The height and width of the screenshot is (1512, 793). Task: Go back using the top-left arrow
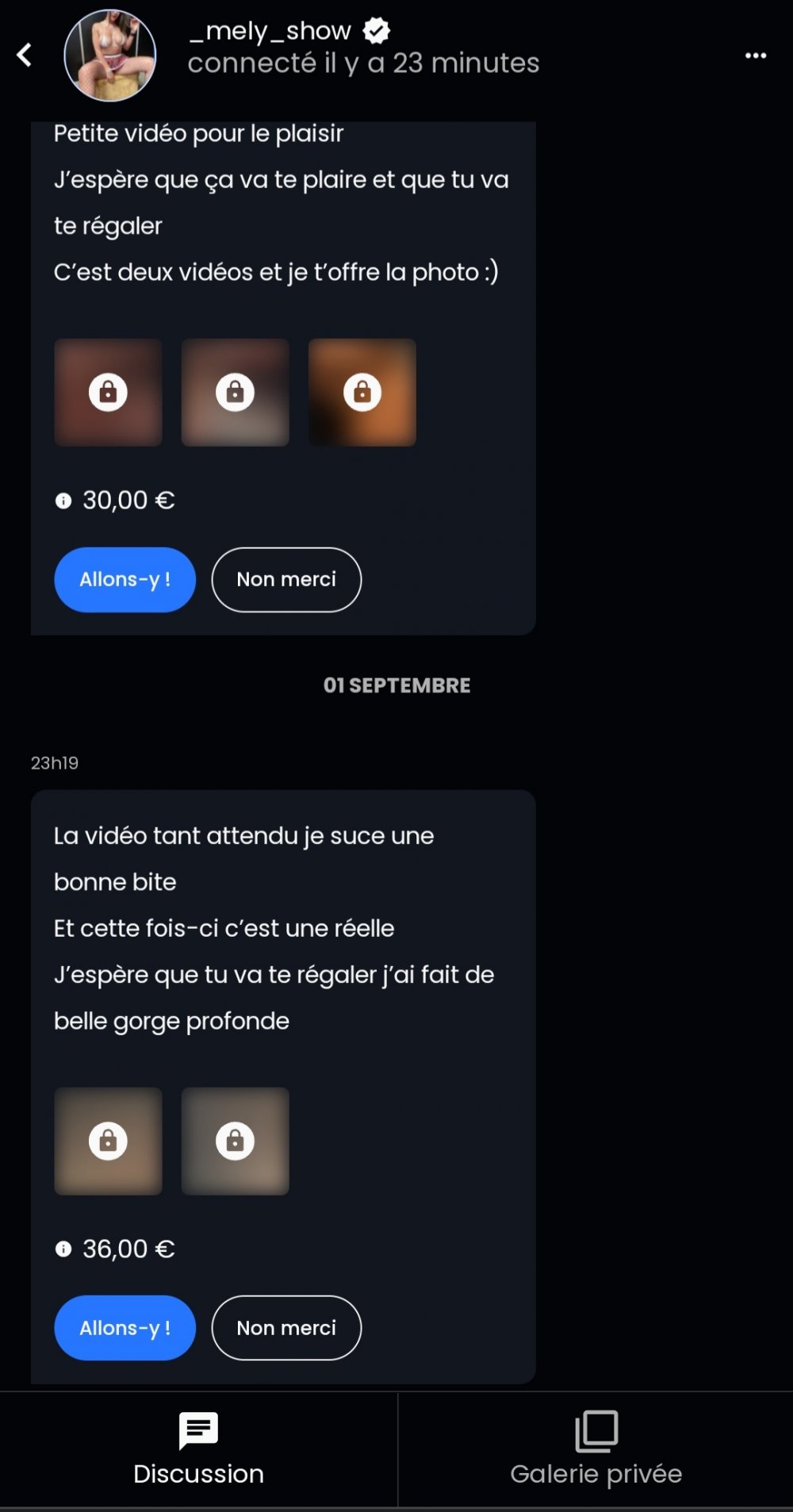tap(25, 55)
